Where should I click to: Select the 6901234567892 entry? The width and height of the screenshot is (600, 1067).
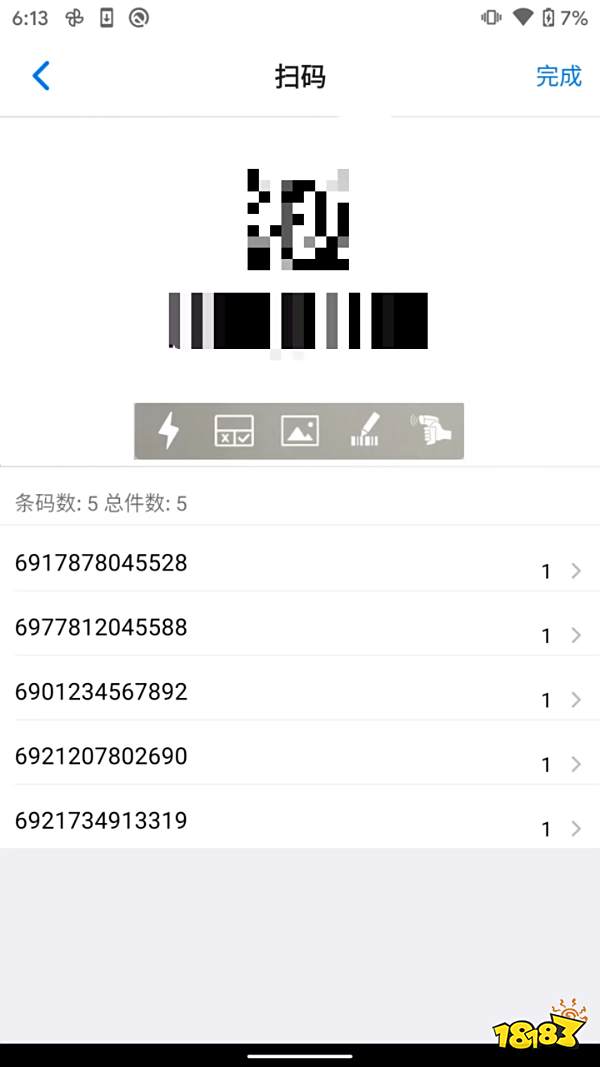(300, 693)
